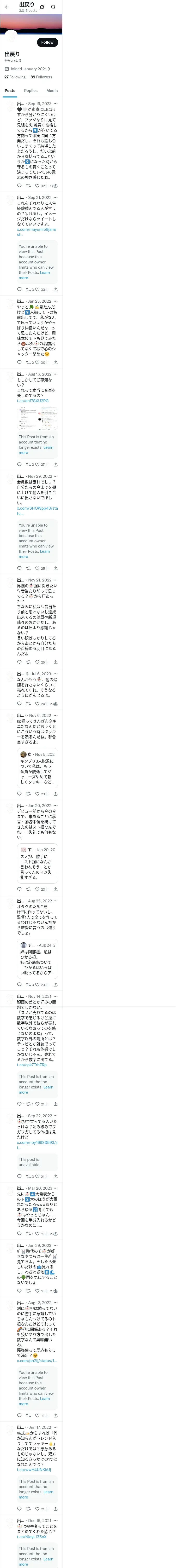This screenshot has height=1568, width=176.
Task: Open the 27 Following list
Action: 15,77
